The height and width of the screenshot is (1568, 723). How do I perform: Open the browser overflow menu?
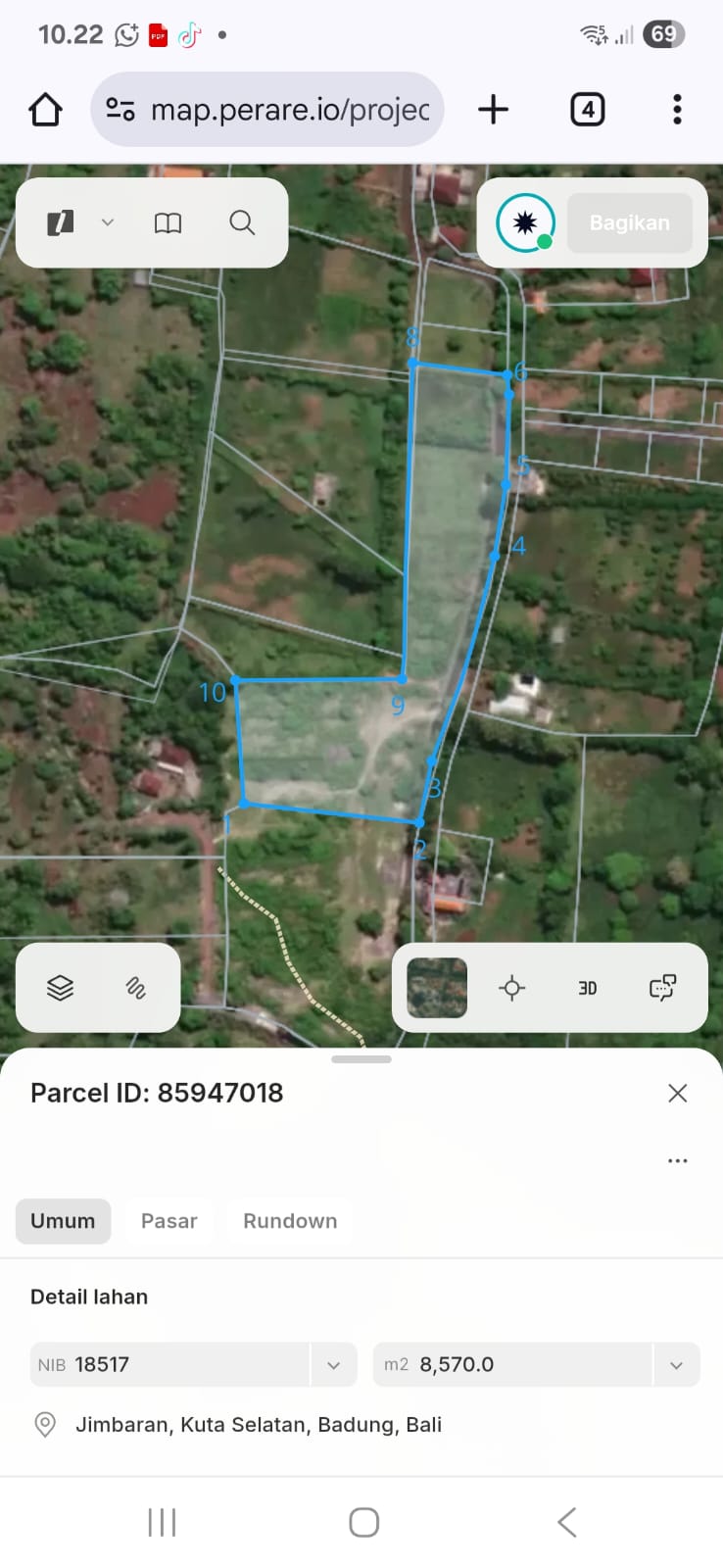pyautogui.click(x=677, y=110)
